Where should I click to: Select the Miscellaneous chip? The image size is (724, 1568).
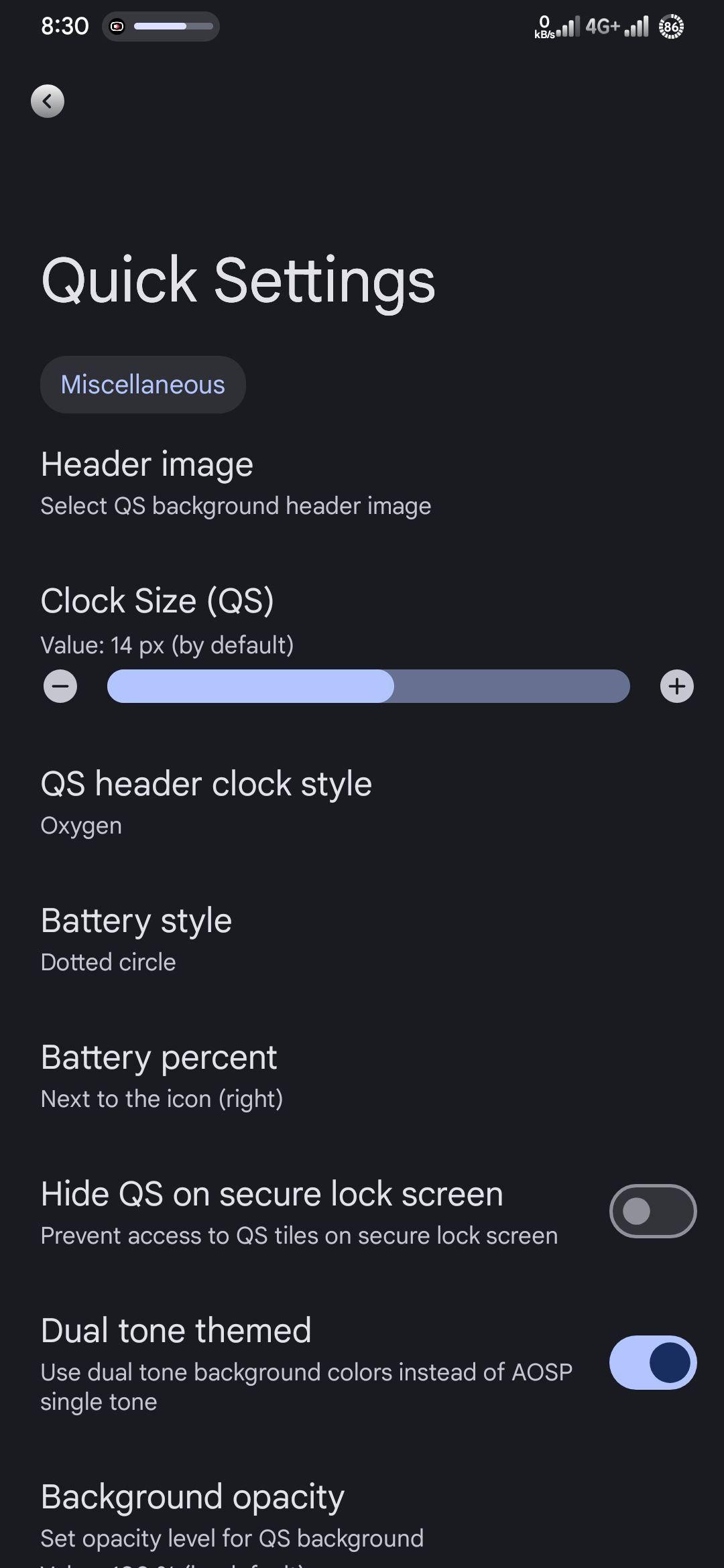pyautogui.click(x=143, y=385)
